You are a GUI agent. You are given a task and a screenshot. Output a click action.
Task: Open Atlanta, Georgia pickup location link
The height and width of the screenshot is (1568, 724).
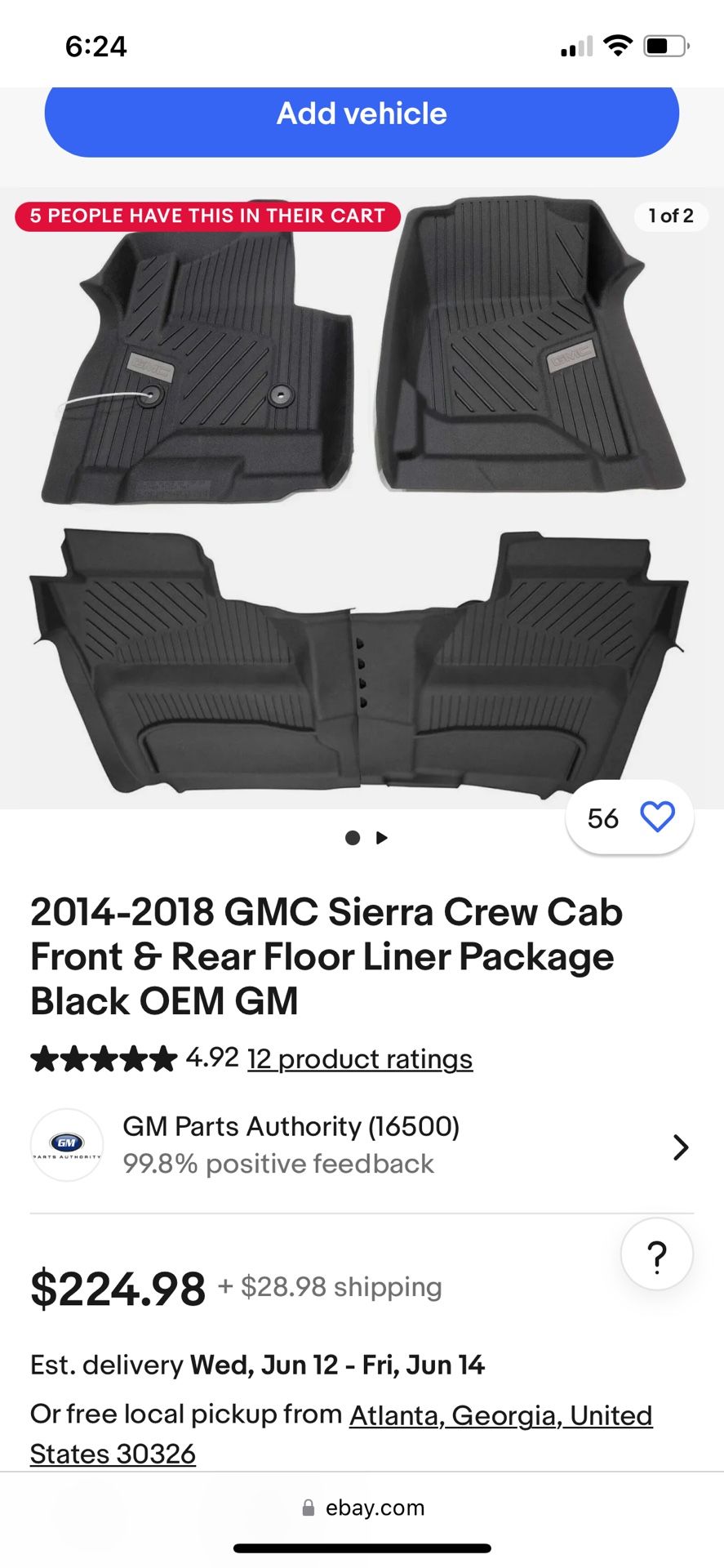pos(500,1415)
